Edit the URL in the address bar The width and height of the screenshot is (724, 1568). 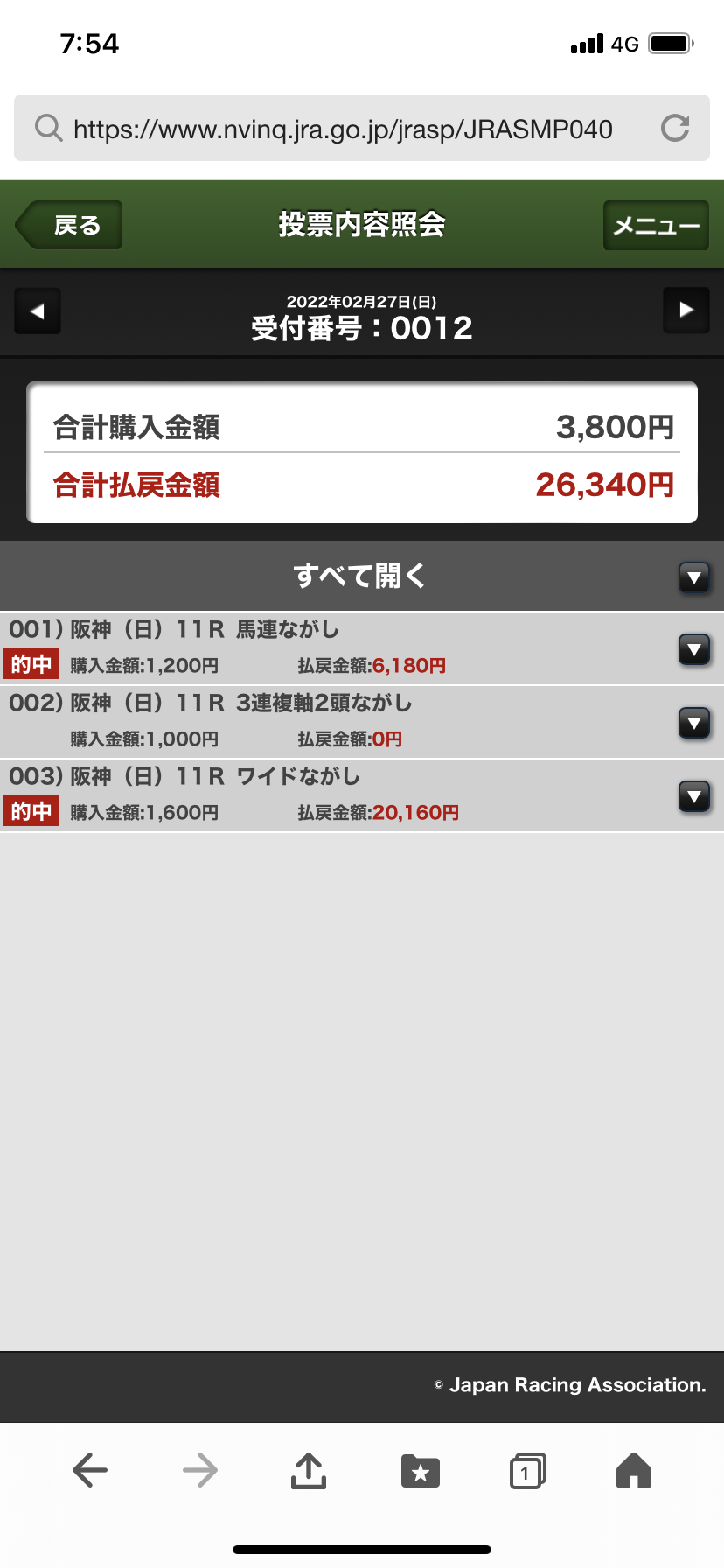pyautogui.click(x=343, y=129)
